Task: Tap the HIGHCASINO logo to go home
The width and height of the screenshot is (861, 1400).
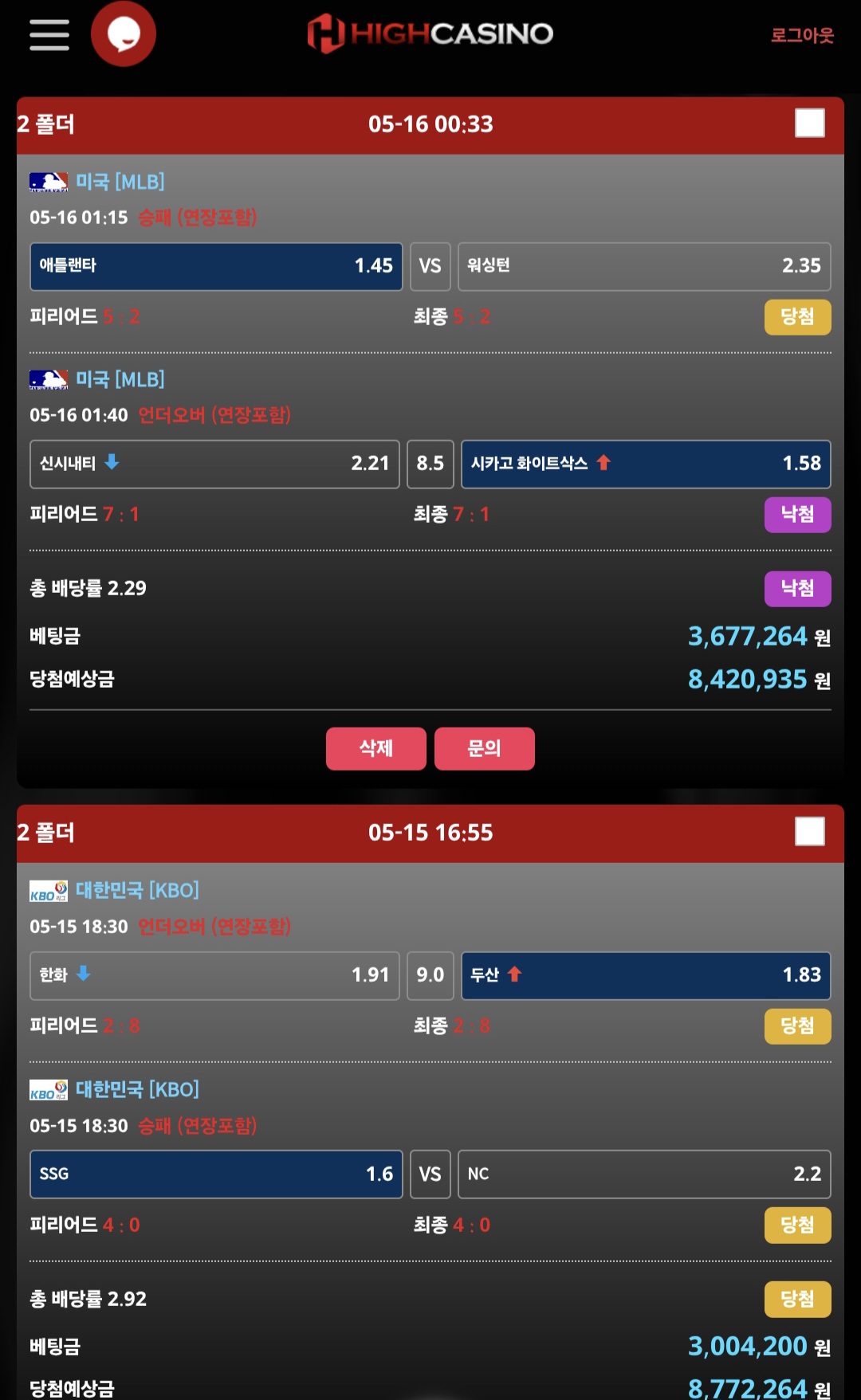Action: pos(431,33)
